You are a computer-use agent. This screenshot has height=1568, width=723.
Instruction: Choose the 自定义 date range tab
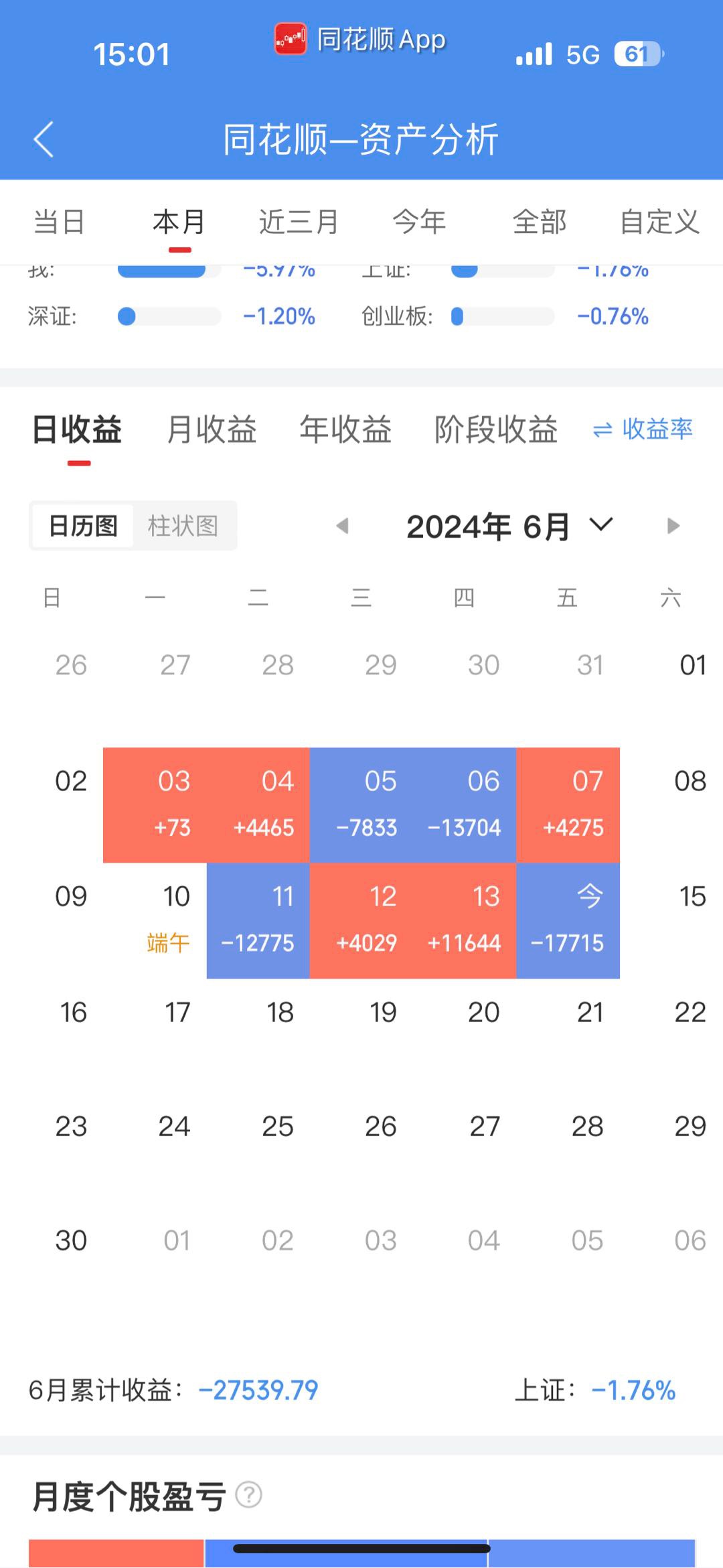(x=659, y=222)
